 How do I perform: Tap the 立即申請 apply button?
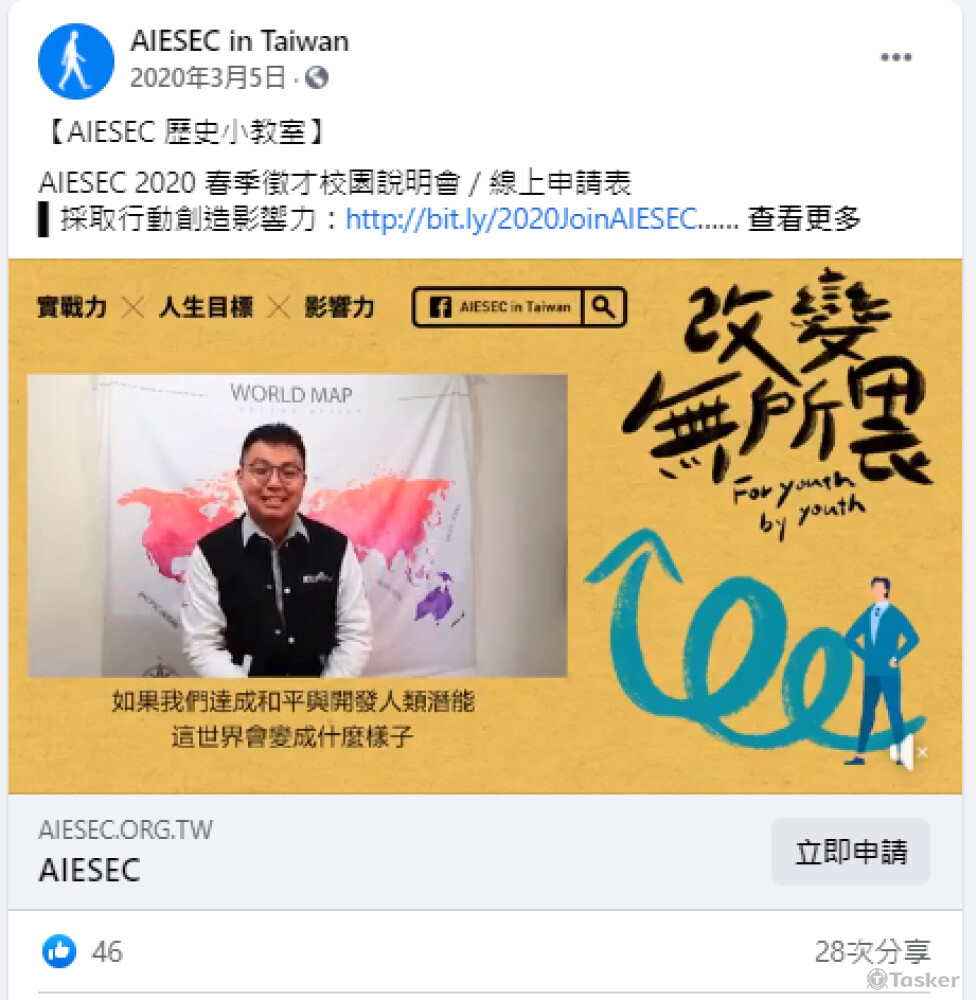coord(850,852)
